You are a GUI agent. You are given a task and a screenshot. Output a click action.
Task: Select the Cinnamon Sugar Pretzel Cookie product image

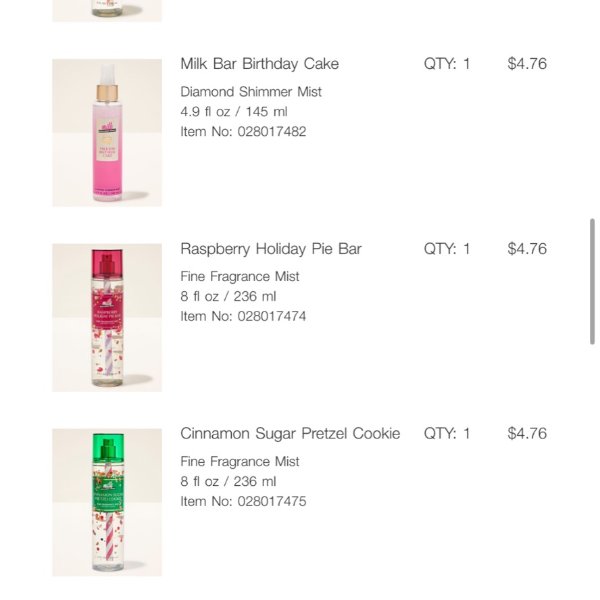107,502
